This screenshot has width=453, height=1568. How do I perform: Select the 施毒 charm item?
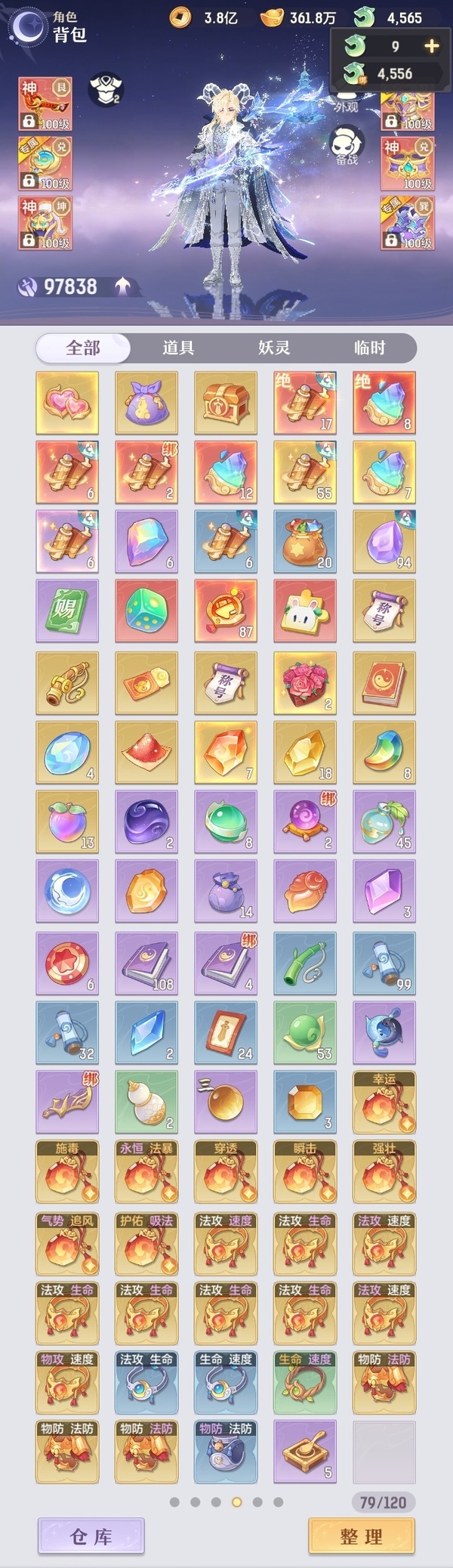point(67,1171)
